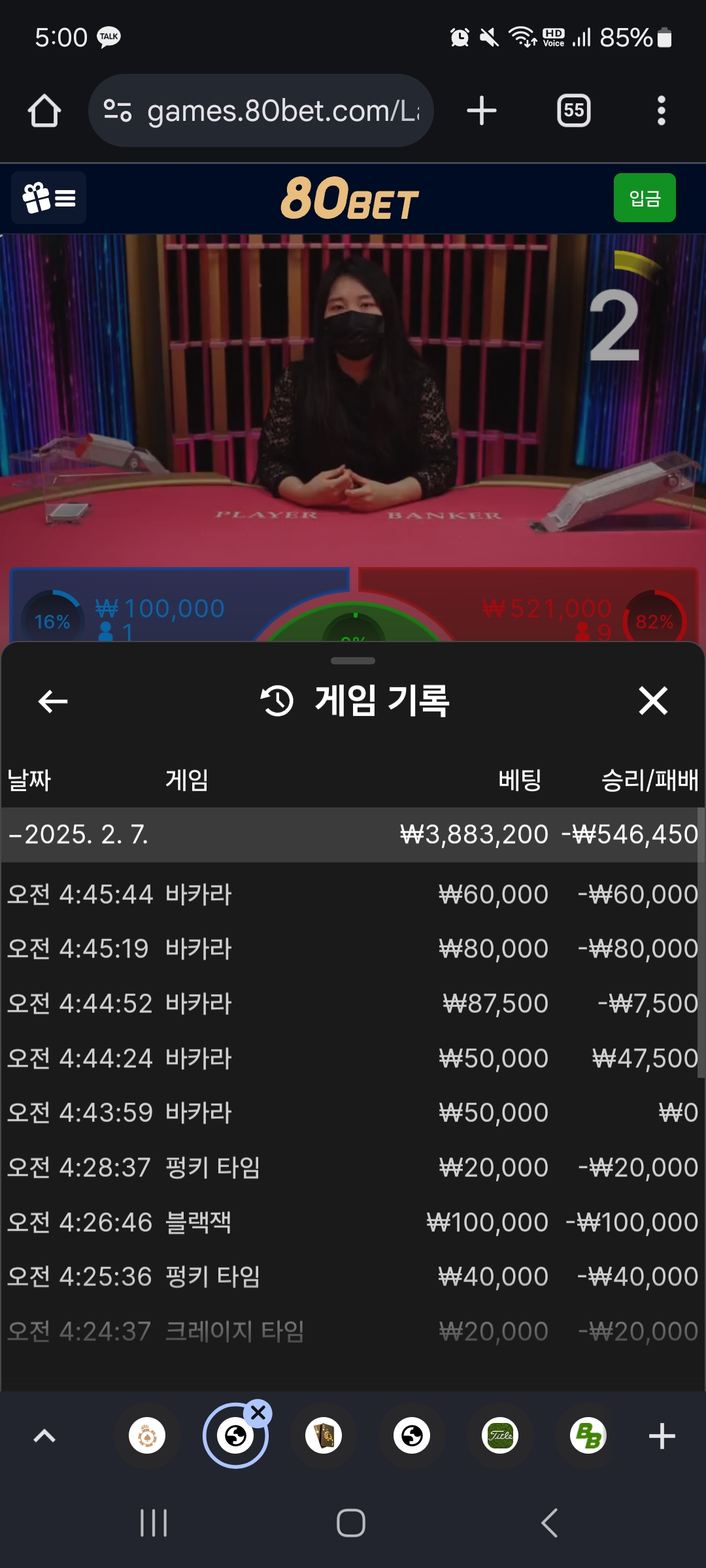Open the 오전 4:26:46 블랙잭 record
Screen dimensions: 706x1568
coord(353,1222)
